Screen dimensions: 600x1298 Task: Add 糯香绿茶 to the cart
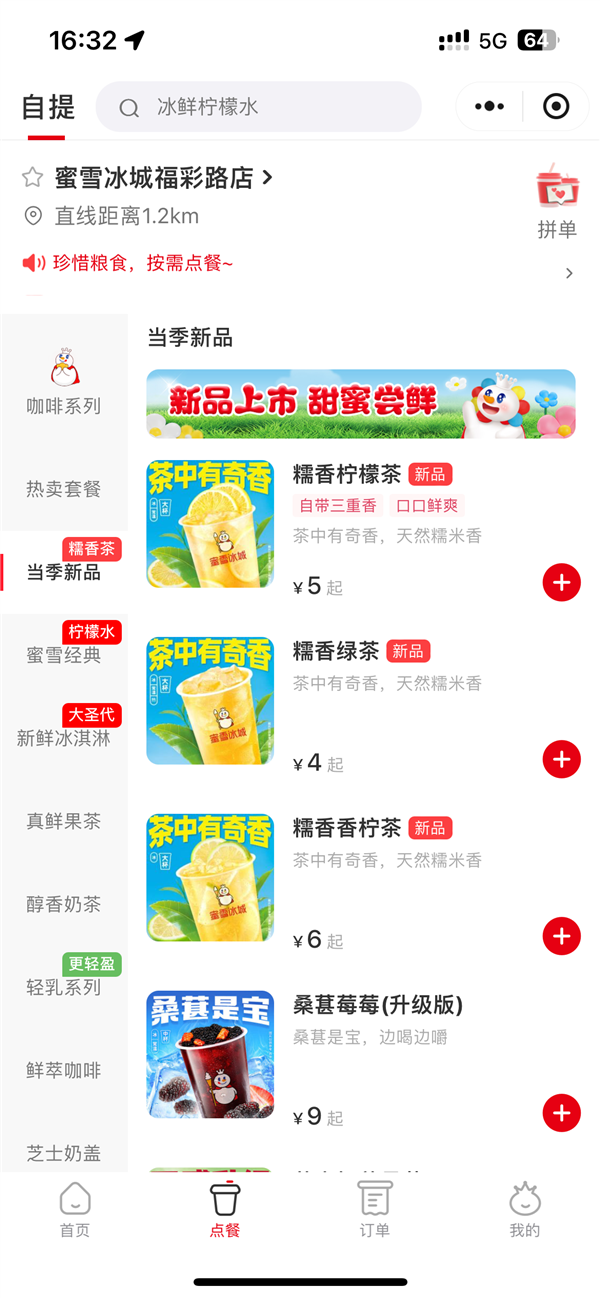[561, 760]
